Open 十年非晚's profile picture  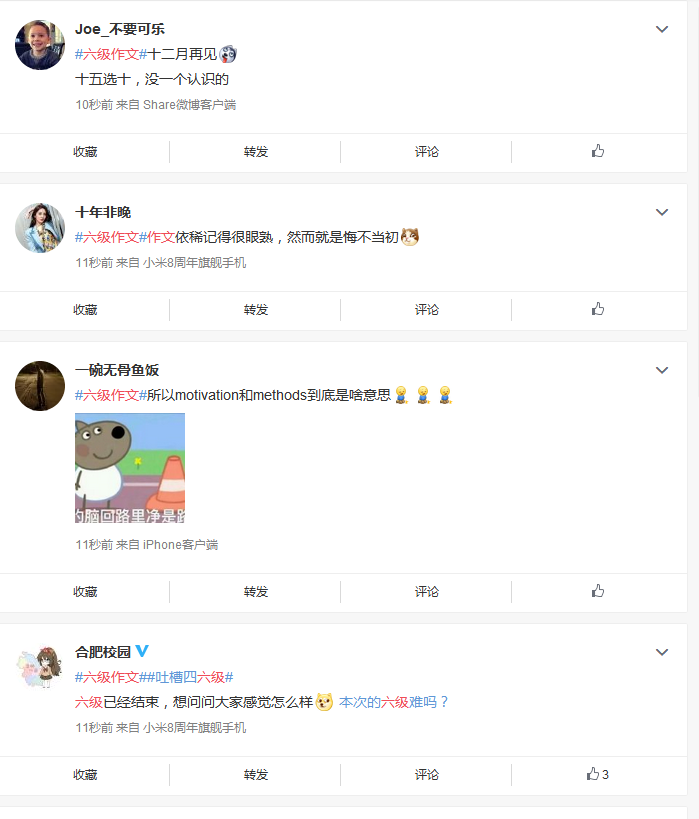pyautogui.click(x=40, y=228)
